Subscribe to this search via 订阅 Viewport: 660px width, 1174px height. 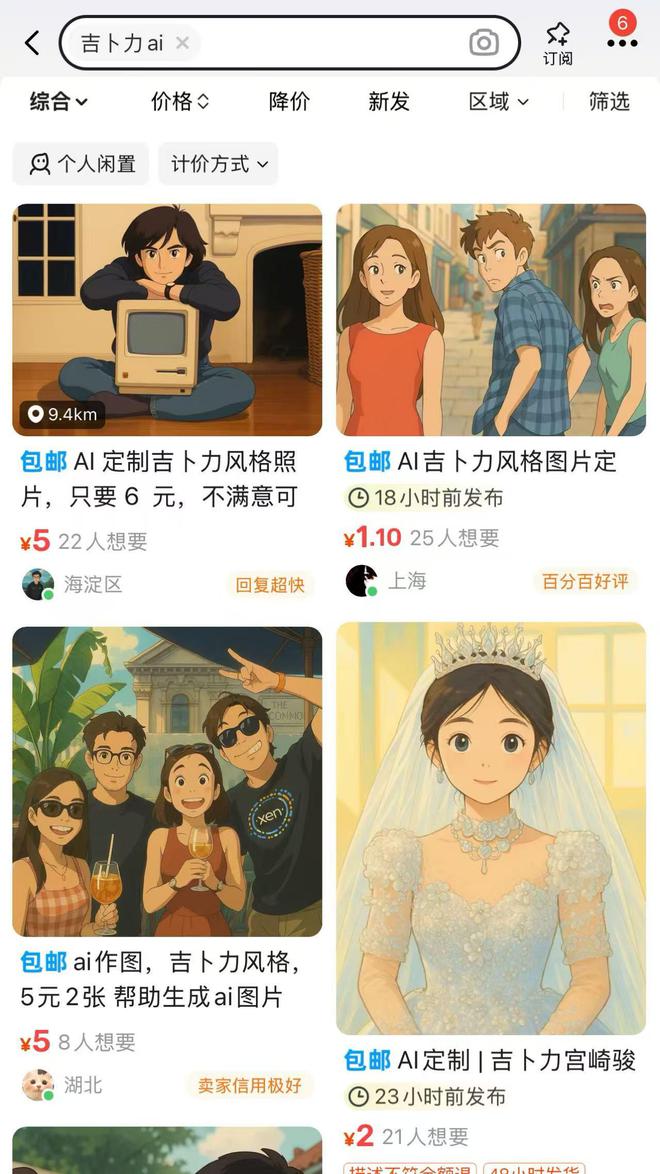click(558, 44)
